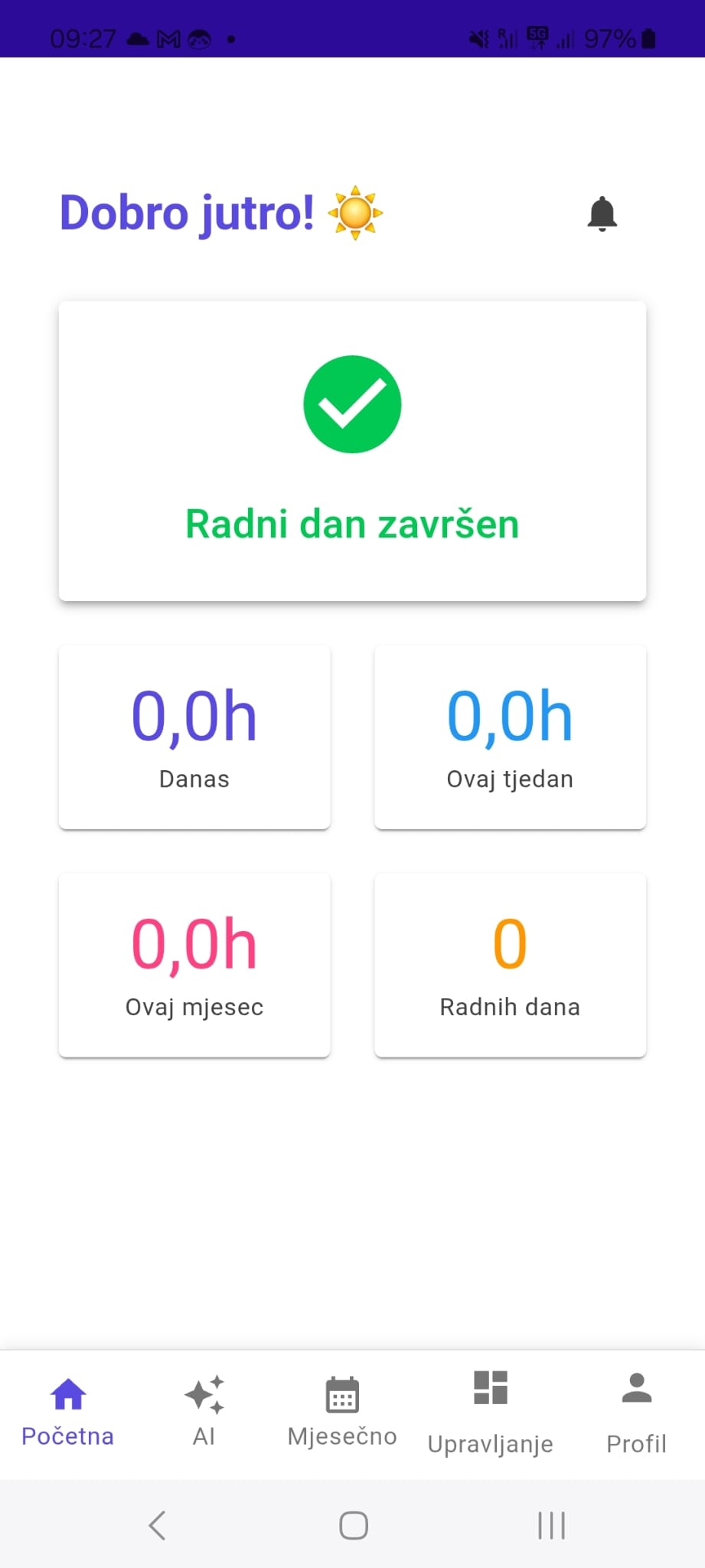Open the Ovaj tjedan statistics card
This screenshot has height=1568, width=705.
[510, 736]
